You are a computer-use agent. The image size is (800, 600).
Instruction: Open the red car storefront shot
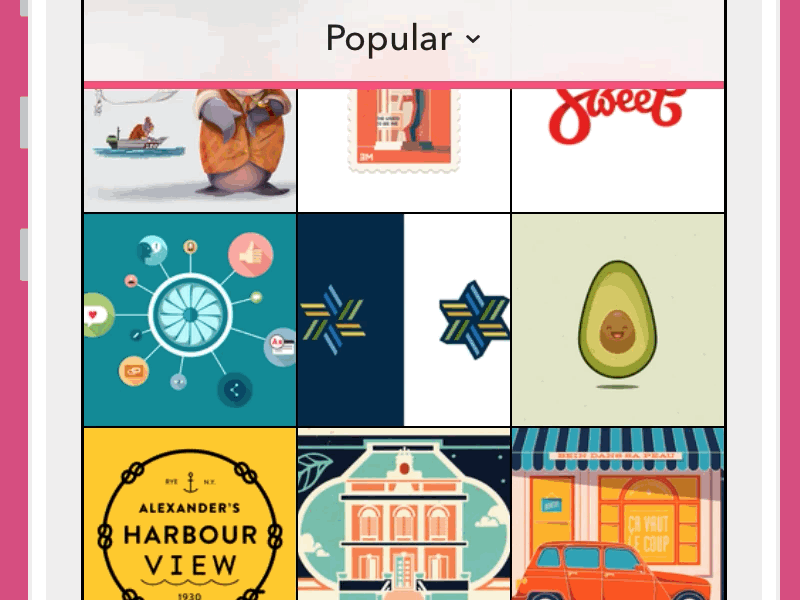coord(617,514)
